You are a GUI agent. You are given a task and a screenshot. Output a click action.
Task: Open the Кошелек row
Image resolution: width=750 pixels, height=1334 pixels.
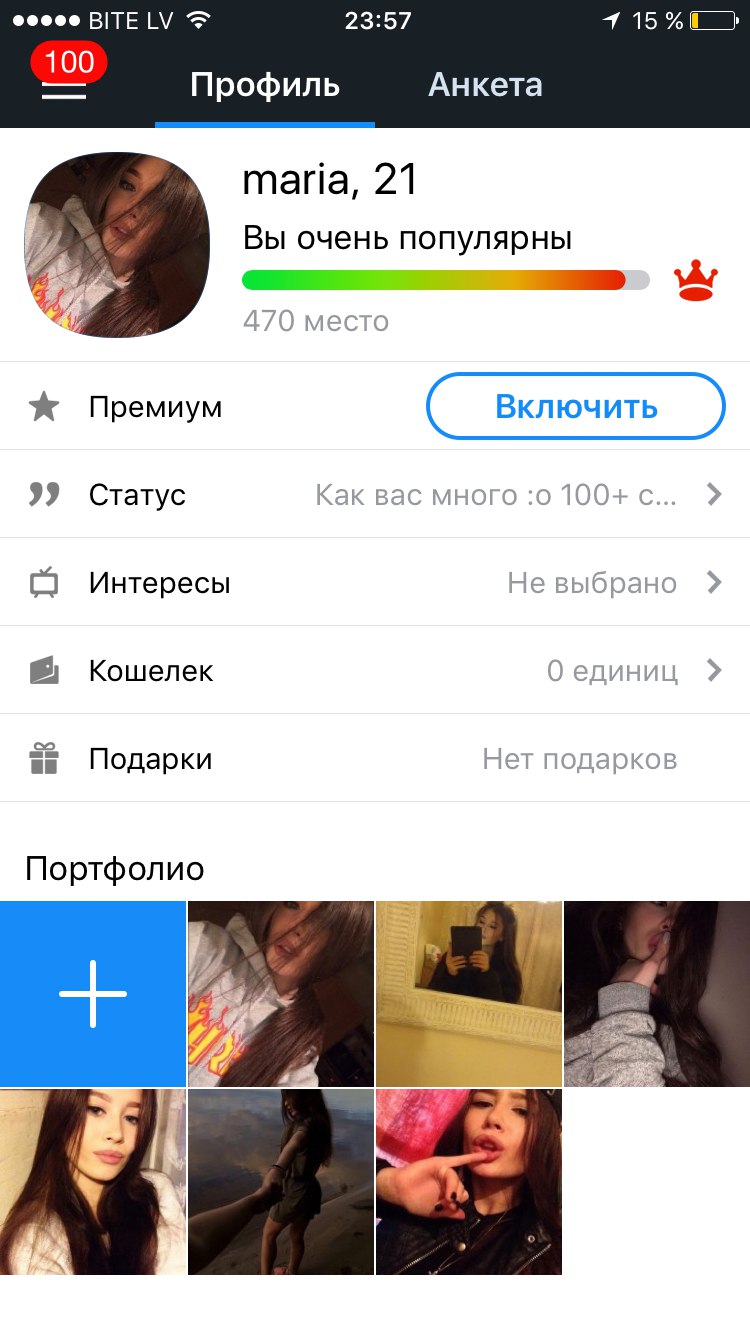tap(375, 670)
